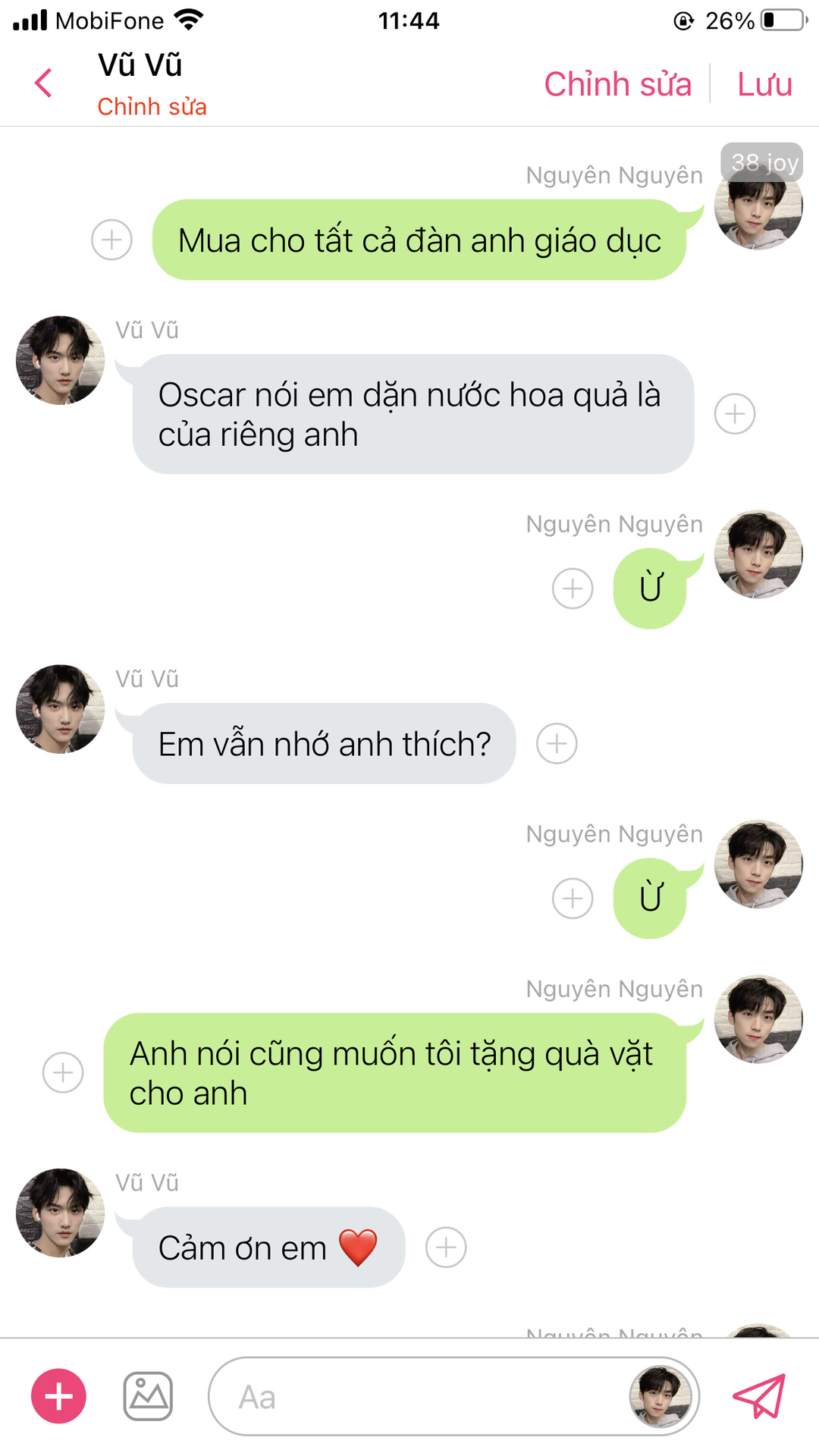This screenshot has height=1456, width=819.
Task: Tap plus beside "Mua cho tất cả đàn anh"
Action: click(111, 240)
